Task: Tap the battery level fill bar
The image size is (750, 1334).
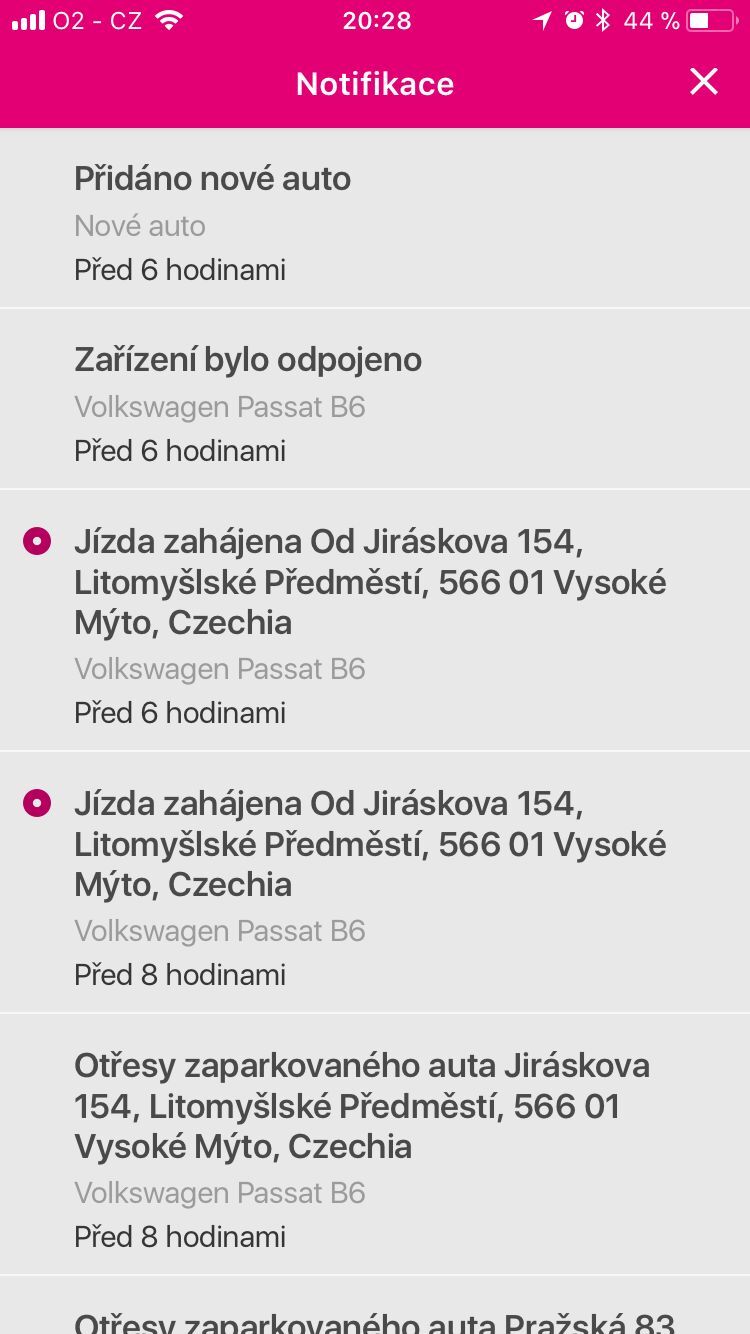Action: pyautogui.click(x=699, y=20)
